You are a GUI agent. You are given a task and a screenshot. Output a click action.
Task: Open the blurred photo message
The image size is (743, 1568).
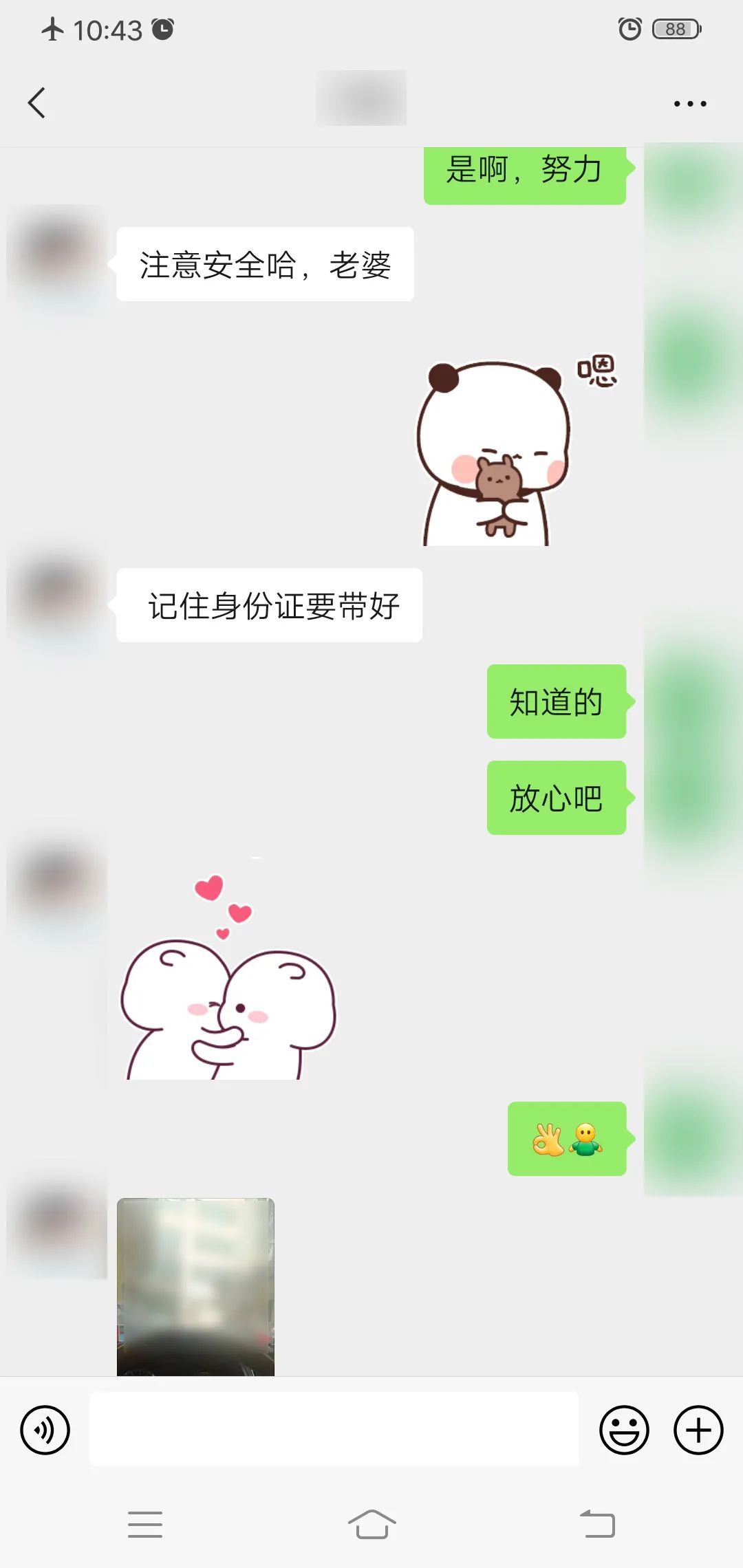pos(195,1286)
